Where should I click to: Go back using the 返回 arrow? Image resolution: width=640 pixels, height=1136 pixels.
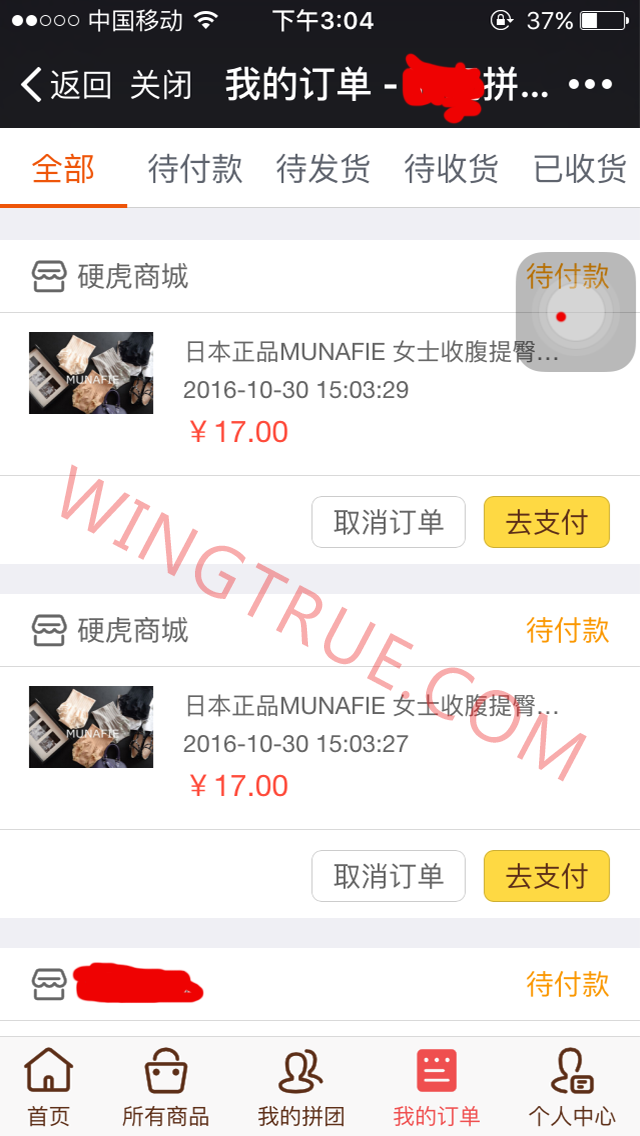tap(66, 85)
